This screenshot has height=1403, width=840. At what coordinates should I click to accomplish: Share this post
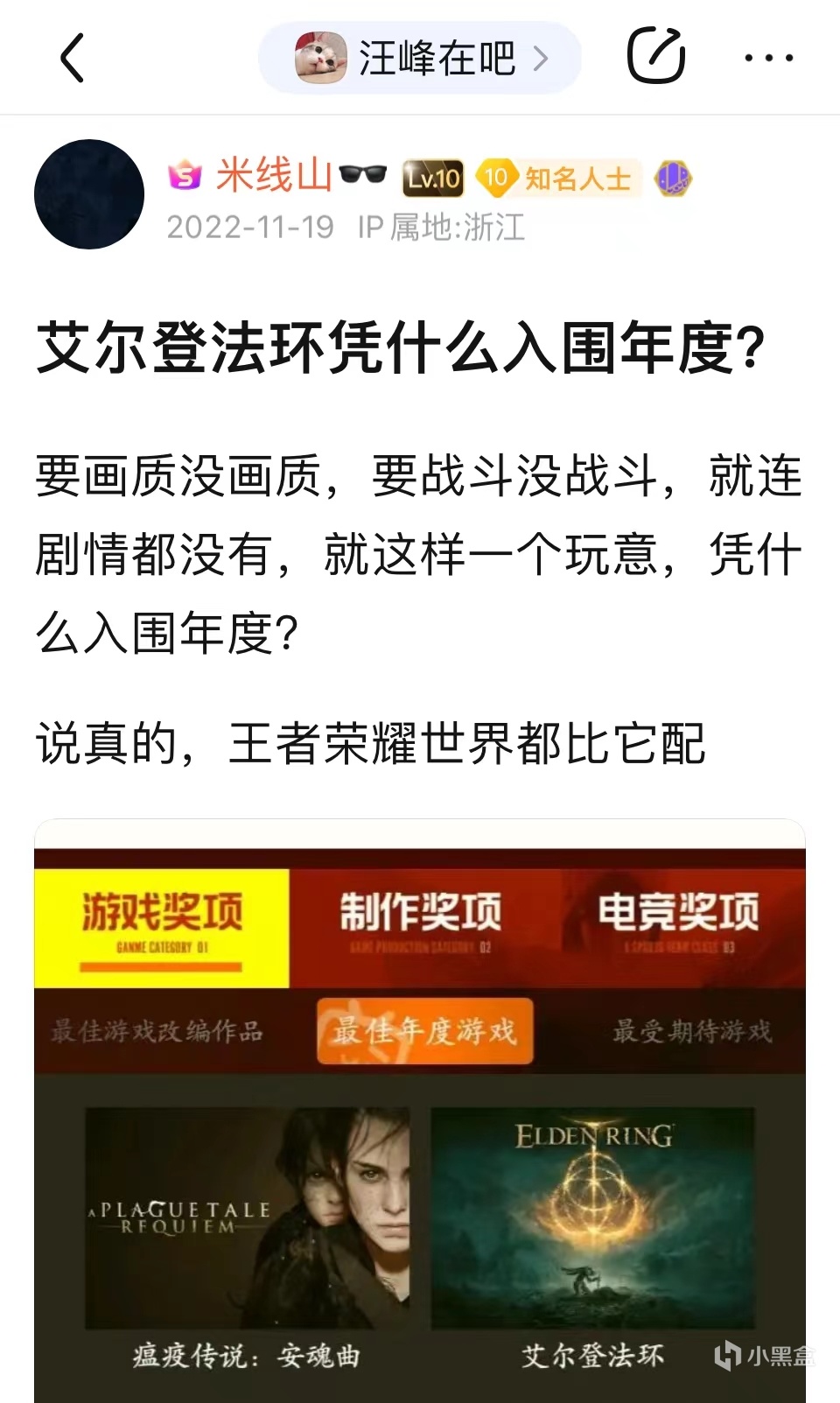click(x=655, y=57)
